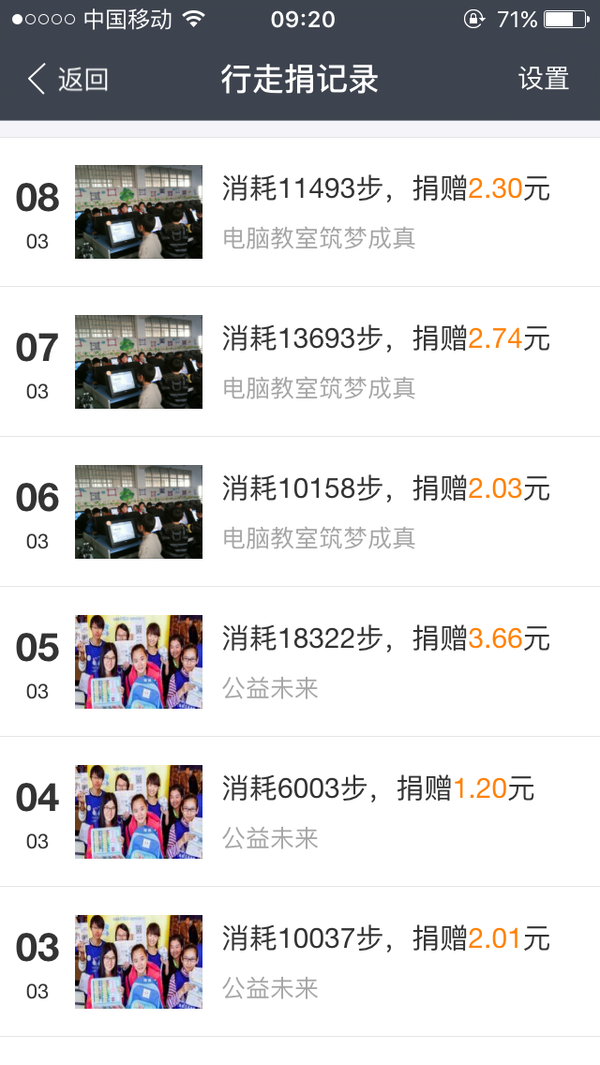The image size is (600, 1065).
Task: View the 04 record with 6003 steps
Action: tap(300, 812)
